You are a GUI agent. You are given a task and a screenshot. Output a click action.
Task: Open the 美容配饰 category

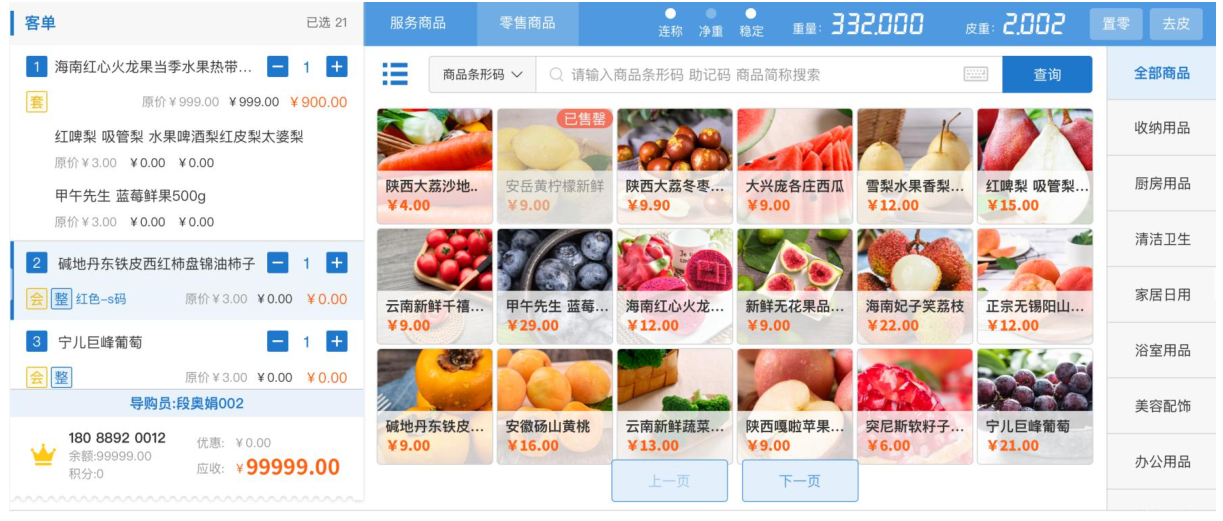1161,406
